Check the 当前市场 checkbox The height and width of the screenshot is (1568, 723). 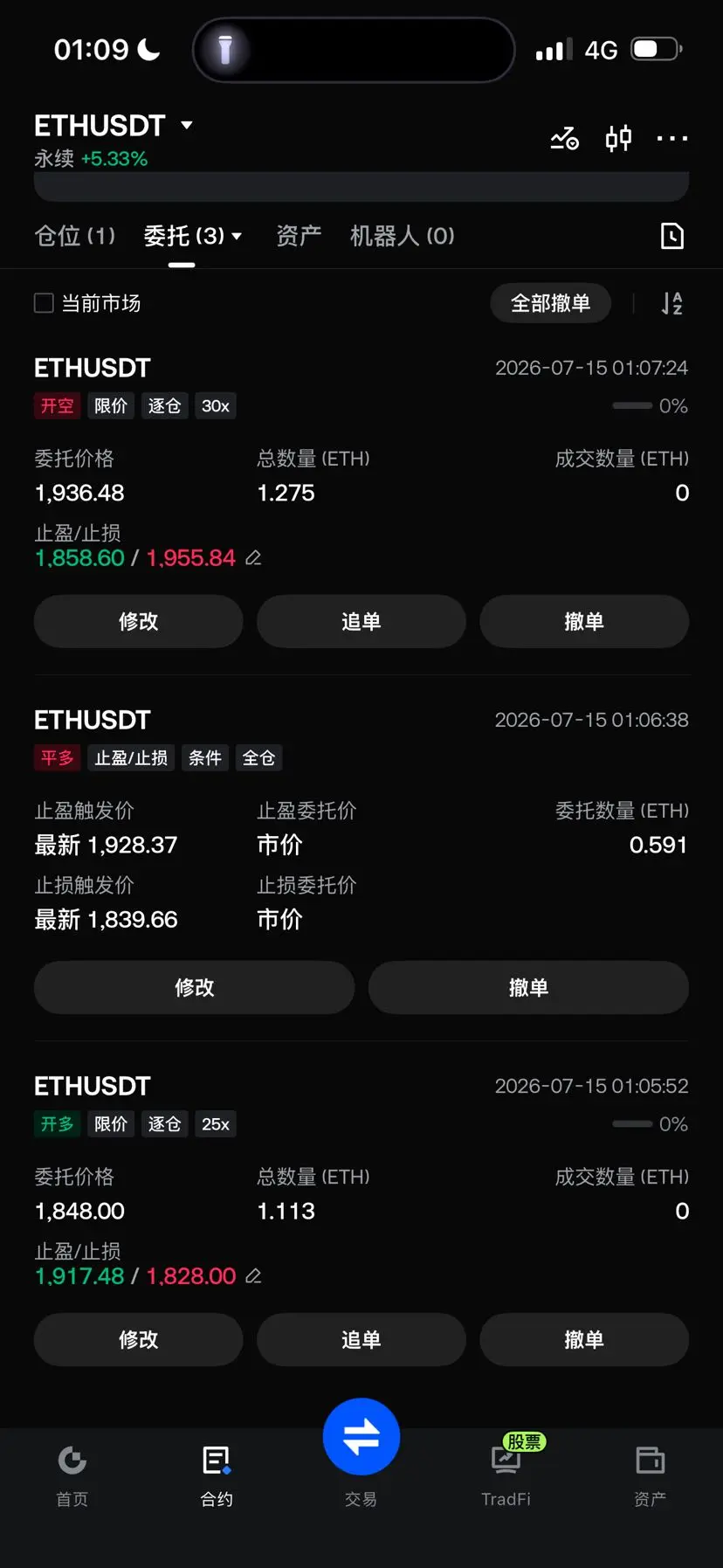coord(44,303)
